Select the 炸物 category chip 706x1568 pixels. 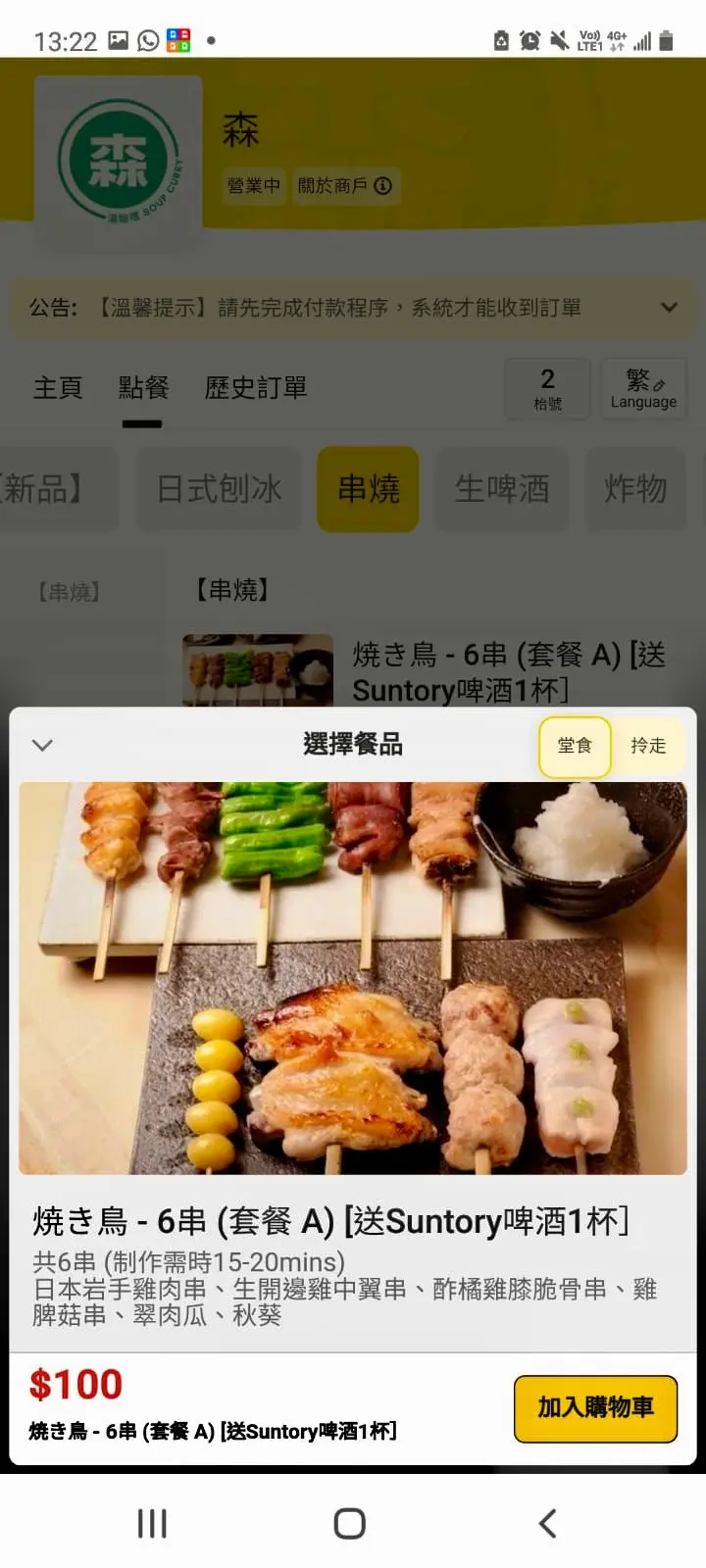(635, 489)
